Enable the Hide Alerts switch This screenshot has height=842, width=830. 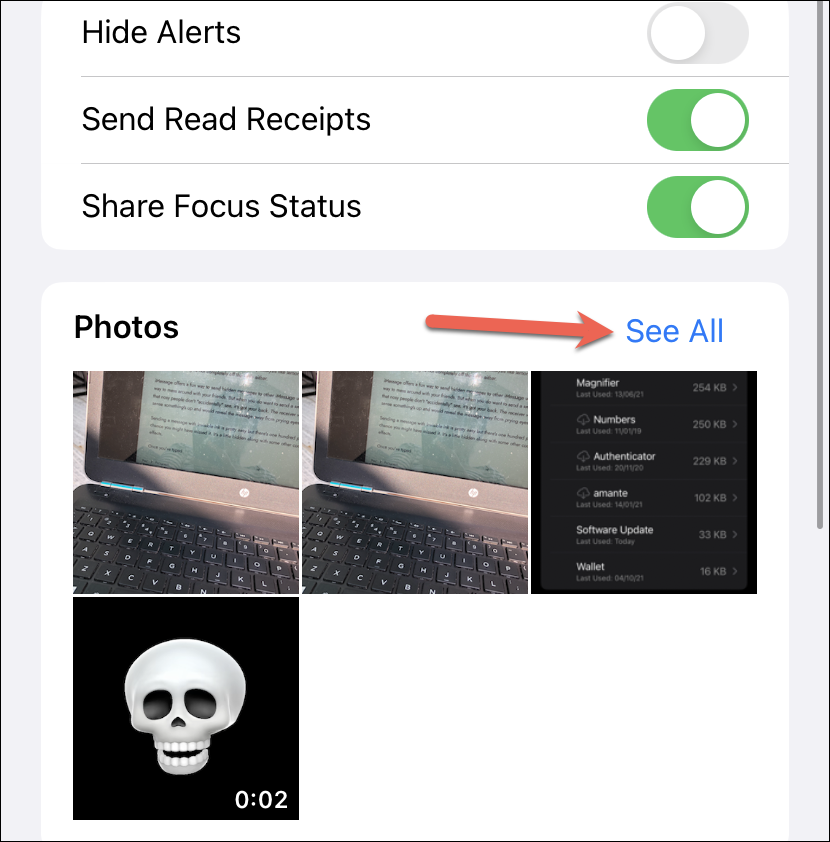[x=698, y=34]
